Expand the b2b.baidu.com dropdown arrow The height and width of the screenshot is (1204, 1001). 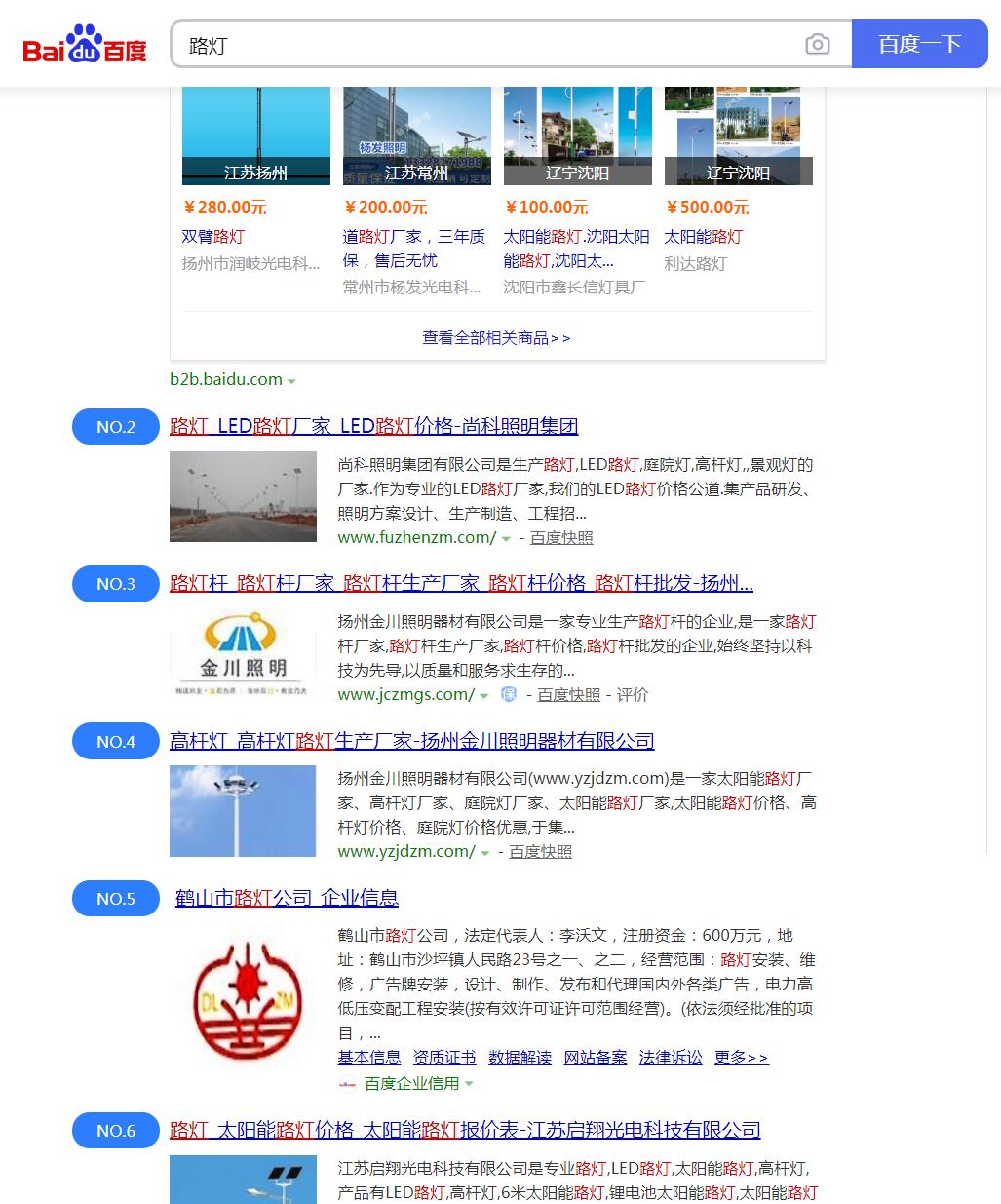[x=291, y=381]
